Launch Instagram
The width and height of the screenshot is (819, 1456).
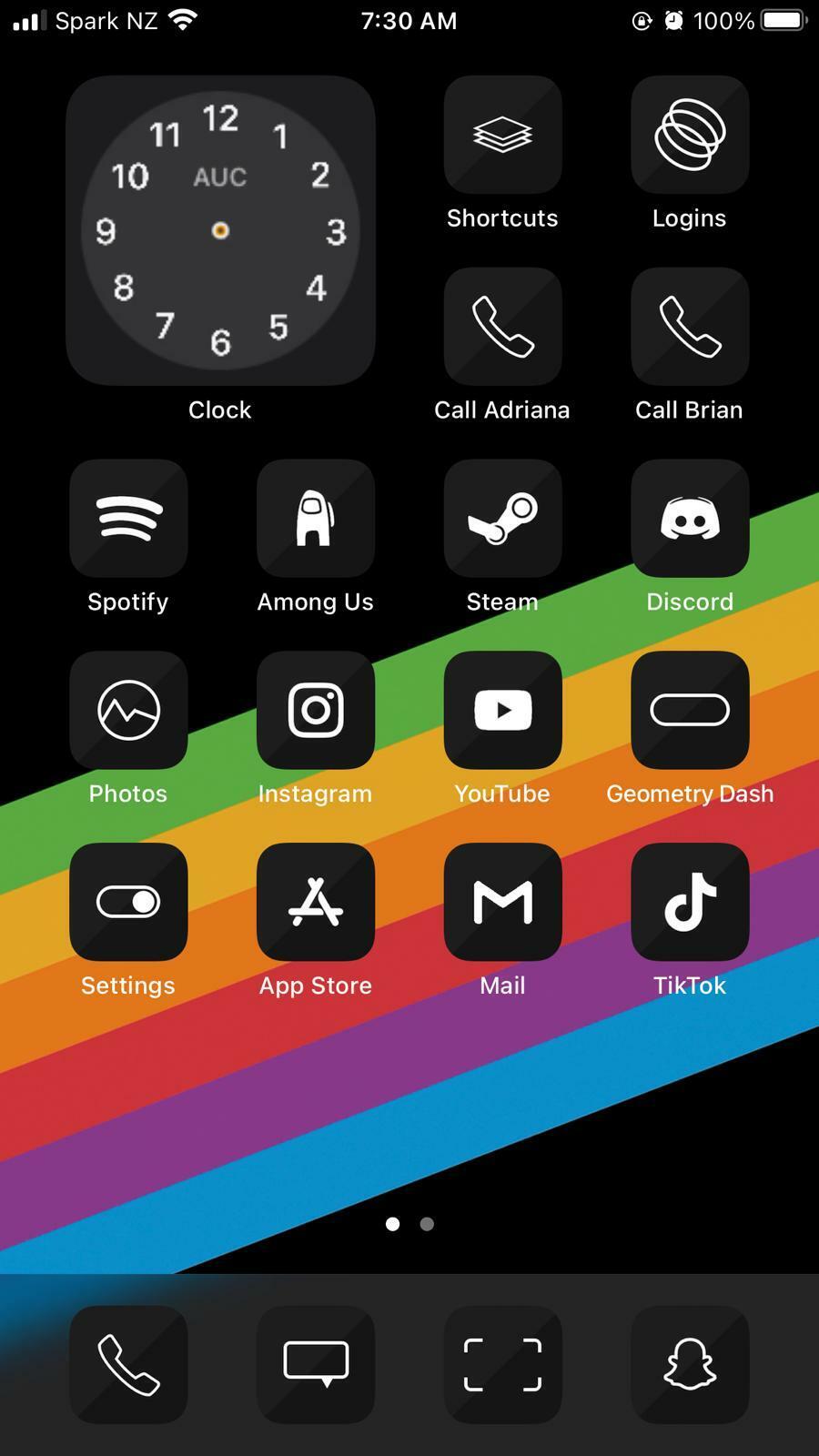tap(316, 711)
